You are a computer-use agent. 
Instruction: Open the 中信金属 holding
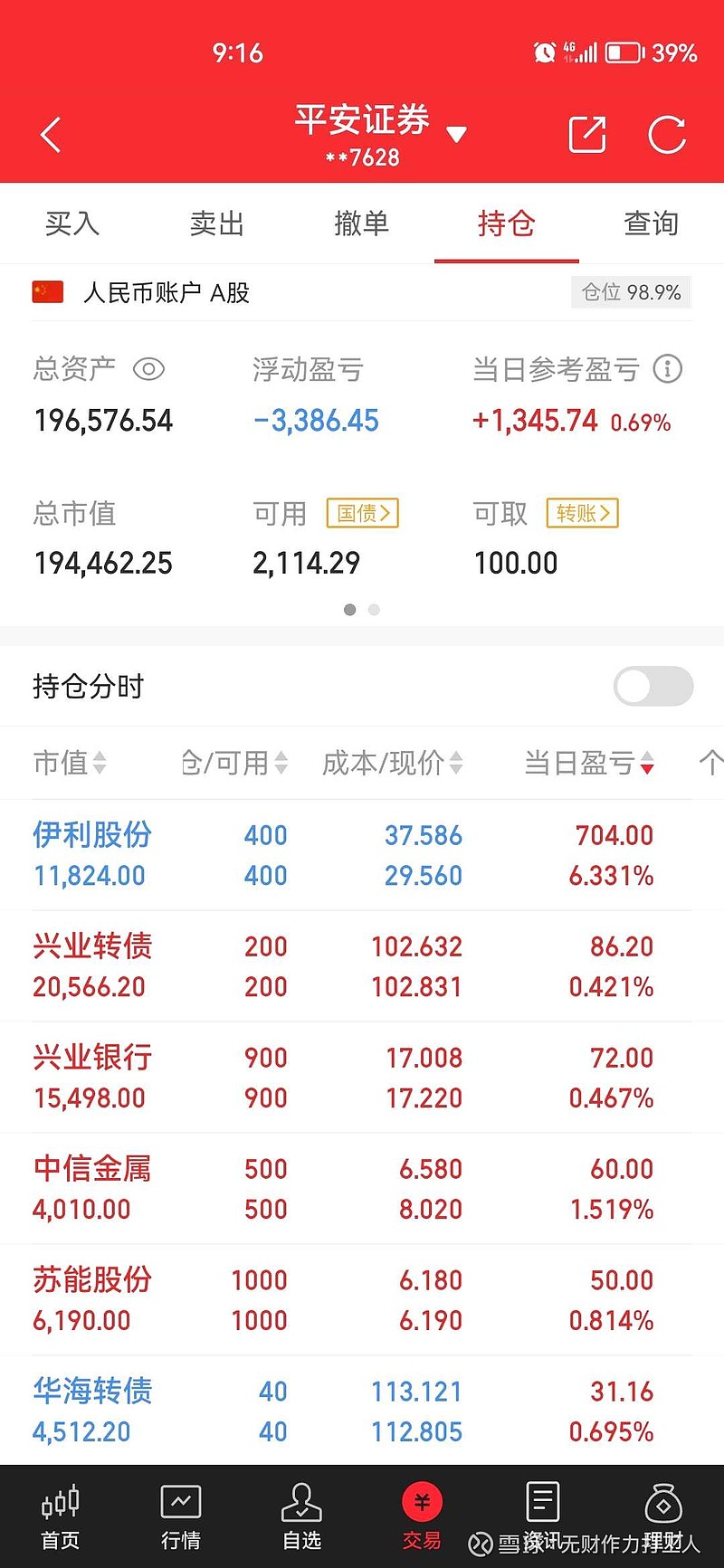362,1189
